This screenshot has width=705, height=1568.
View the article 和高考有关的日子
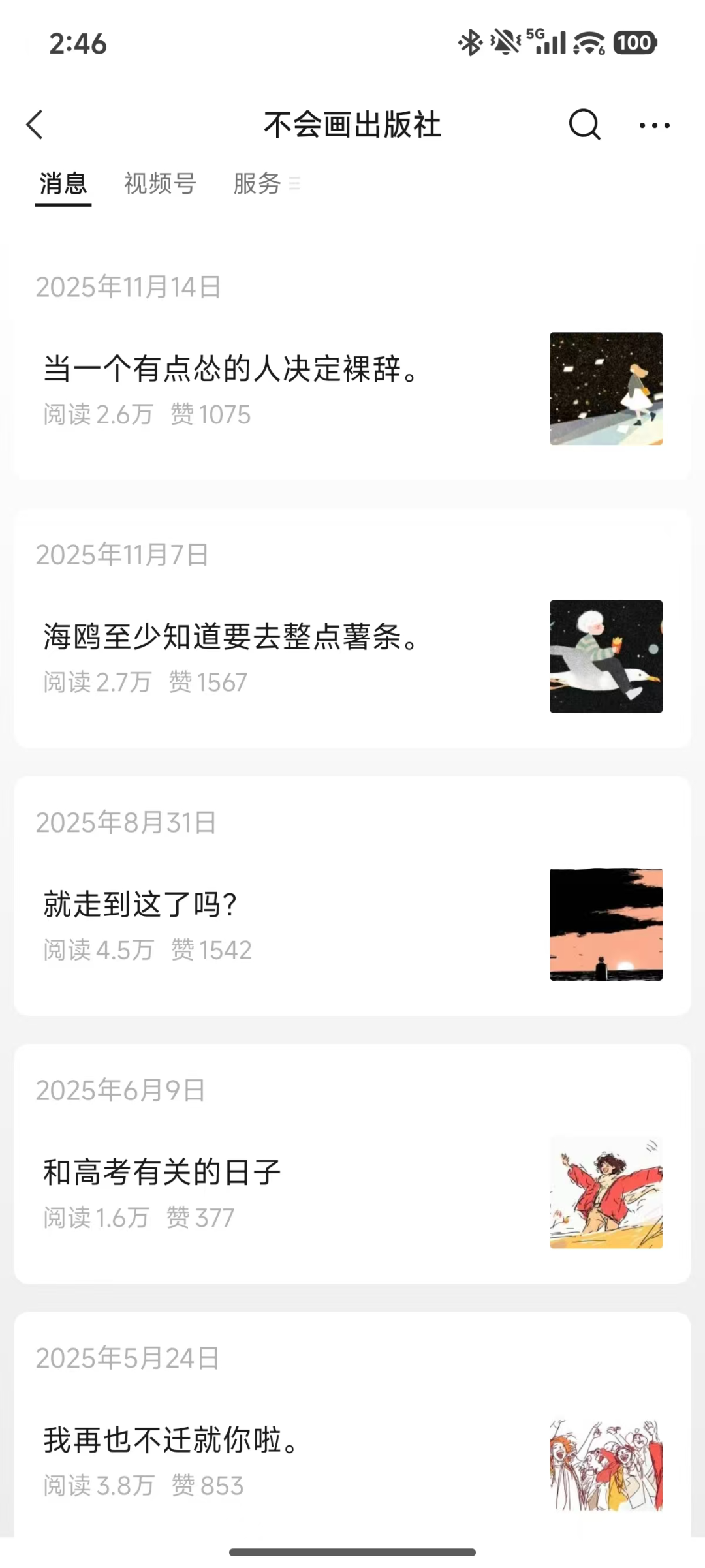(162, 1172)
